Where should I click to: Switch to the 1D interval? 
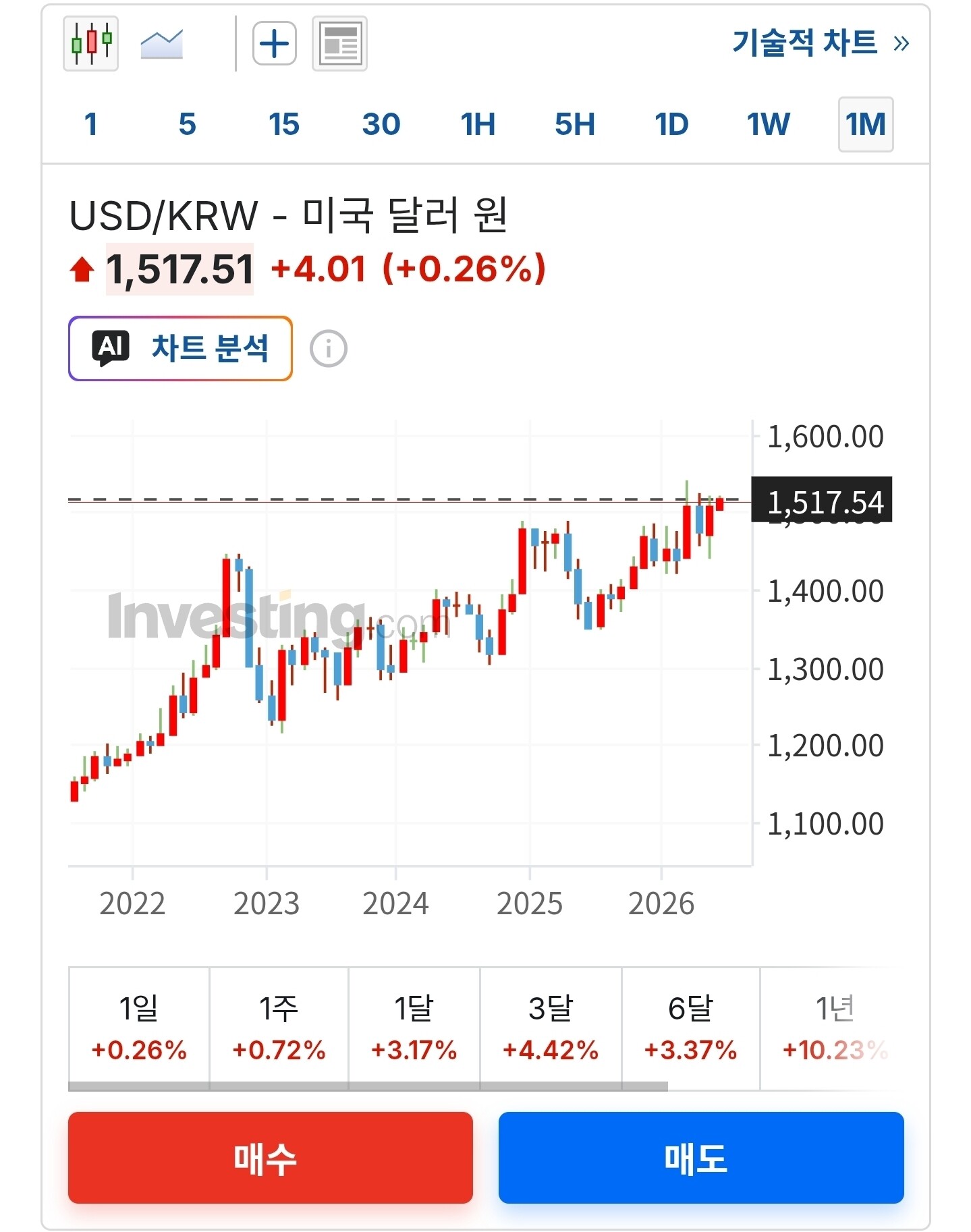point(671,124)
